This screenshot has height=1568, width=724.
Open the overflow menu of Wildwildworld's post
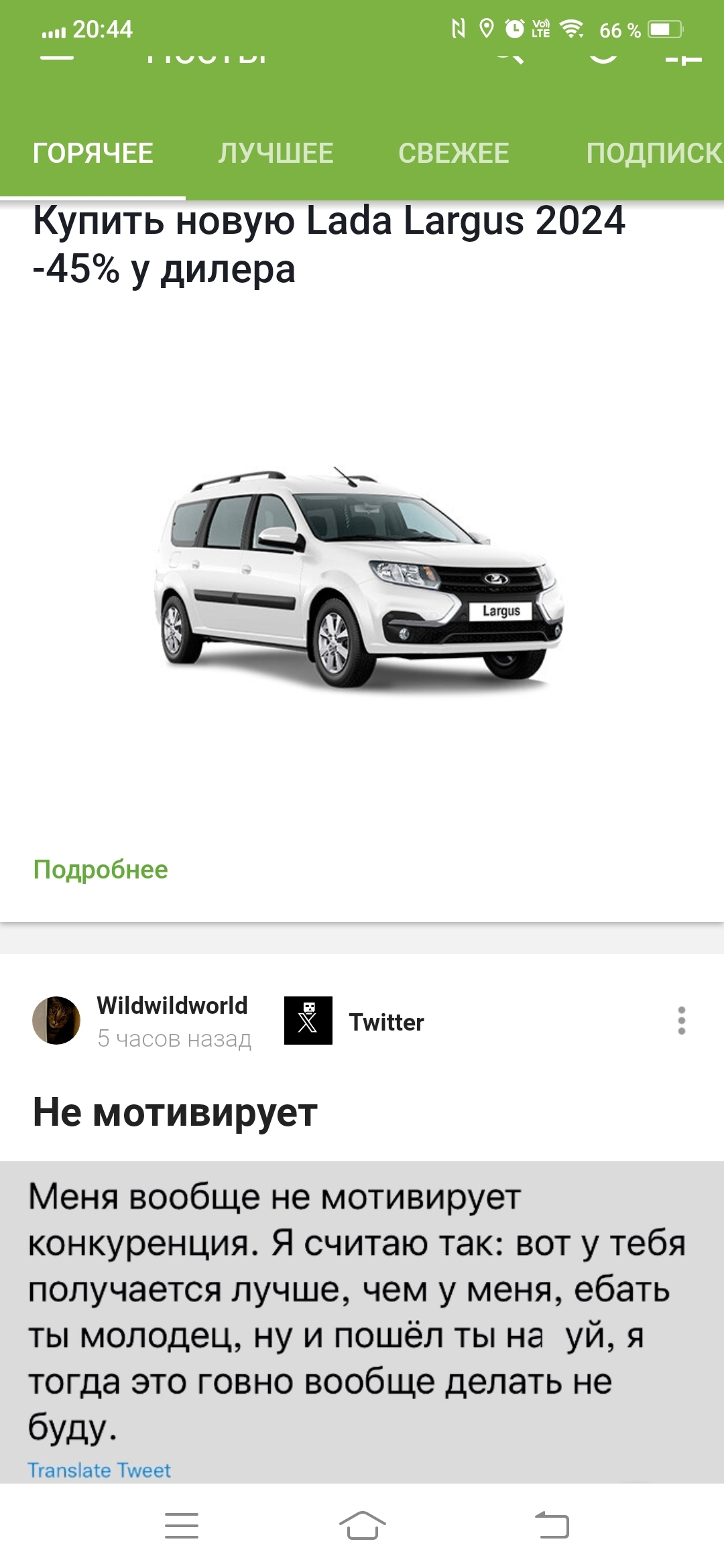681,1021
